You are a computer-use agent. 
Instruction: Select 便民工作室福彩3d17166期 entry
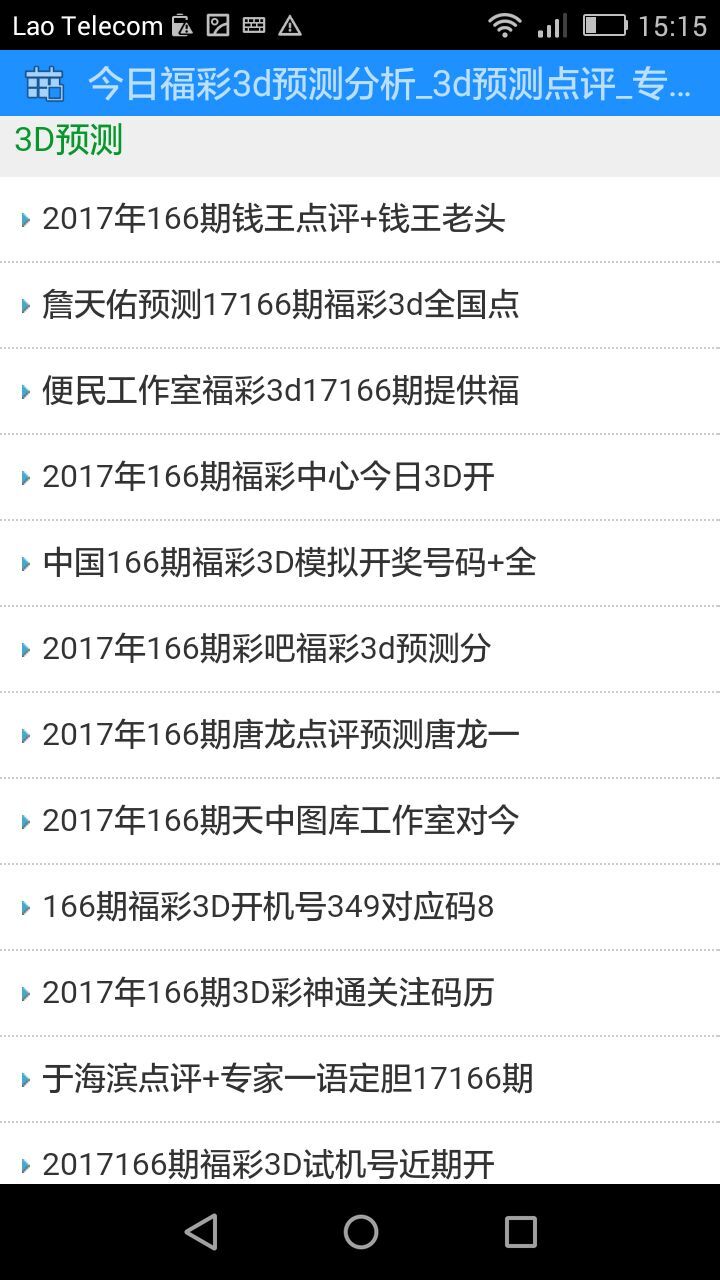pyautogui.click(x=280, y=391)
